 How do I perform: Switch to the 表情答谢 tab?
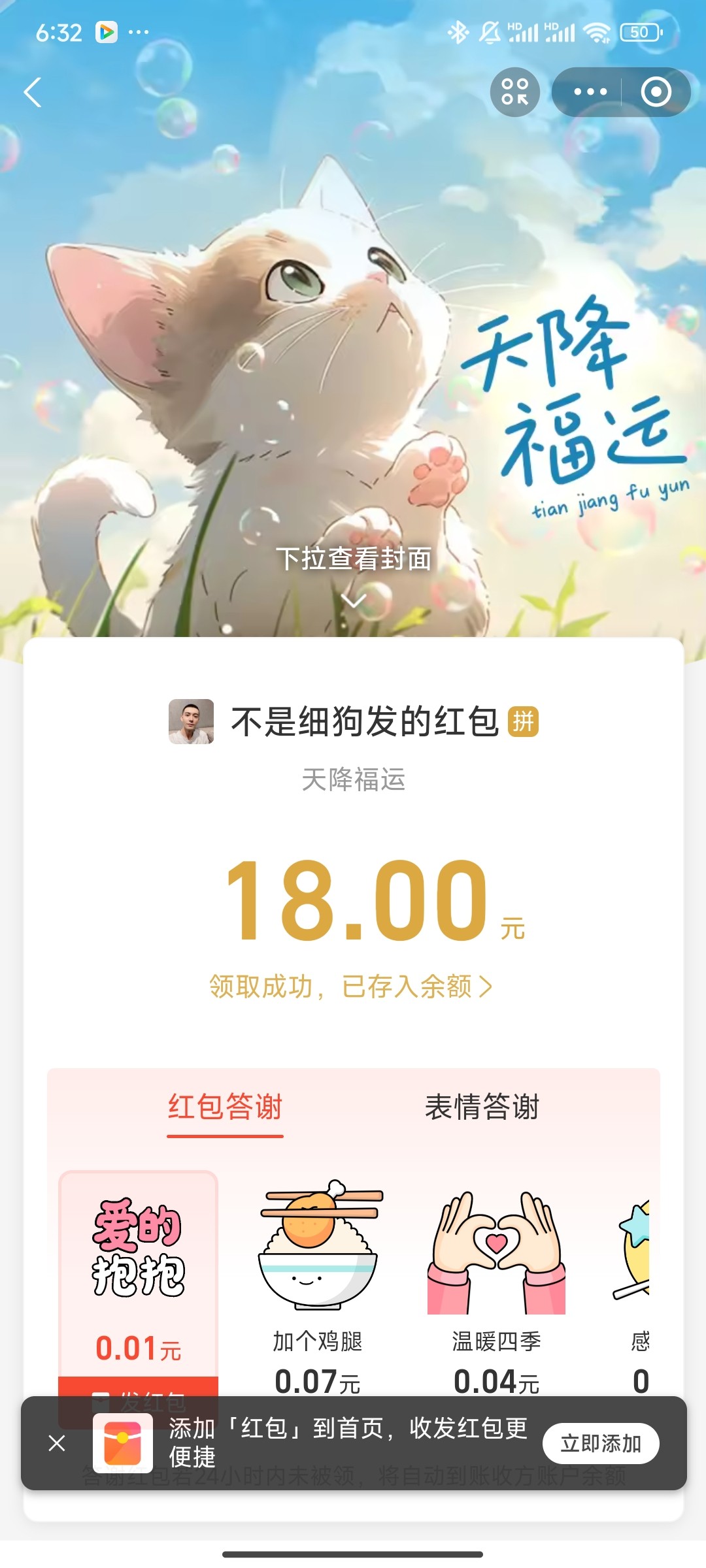[x=482, y=1107]
